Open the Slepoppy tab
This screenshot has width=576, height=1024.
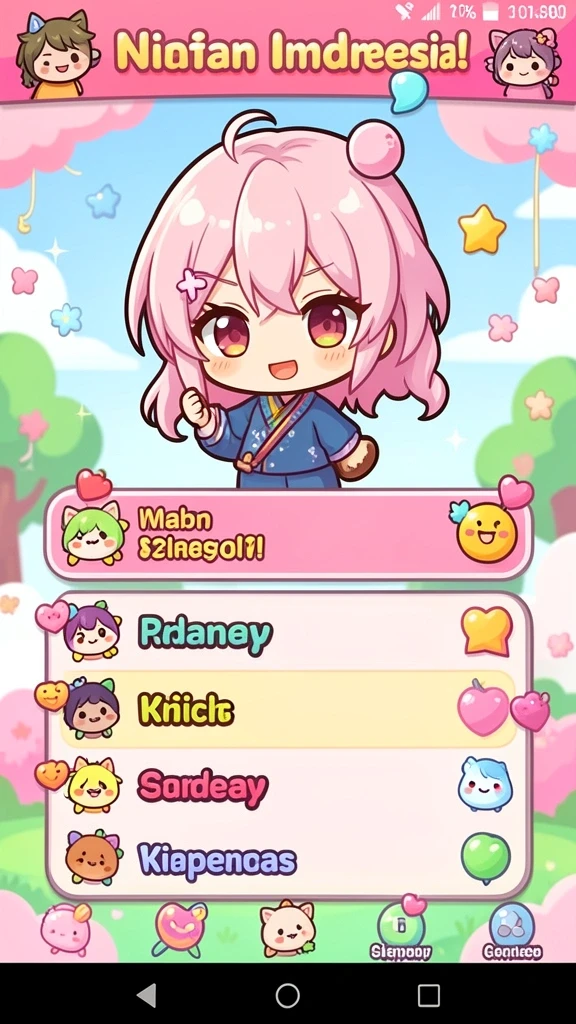pyautogui.click(x=400, y=928)
